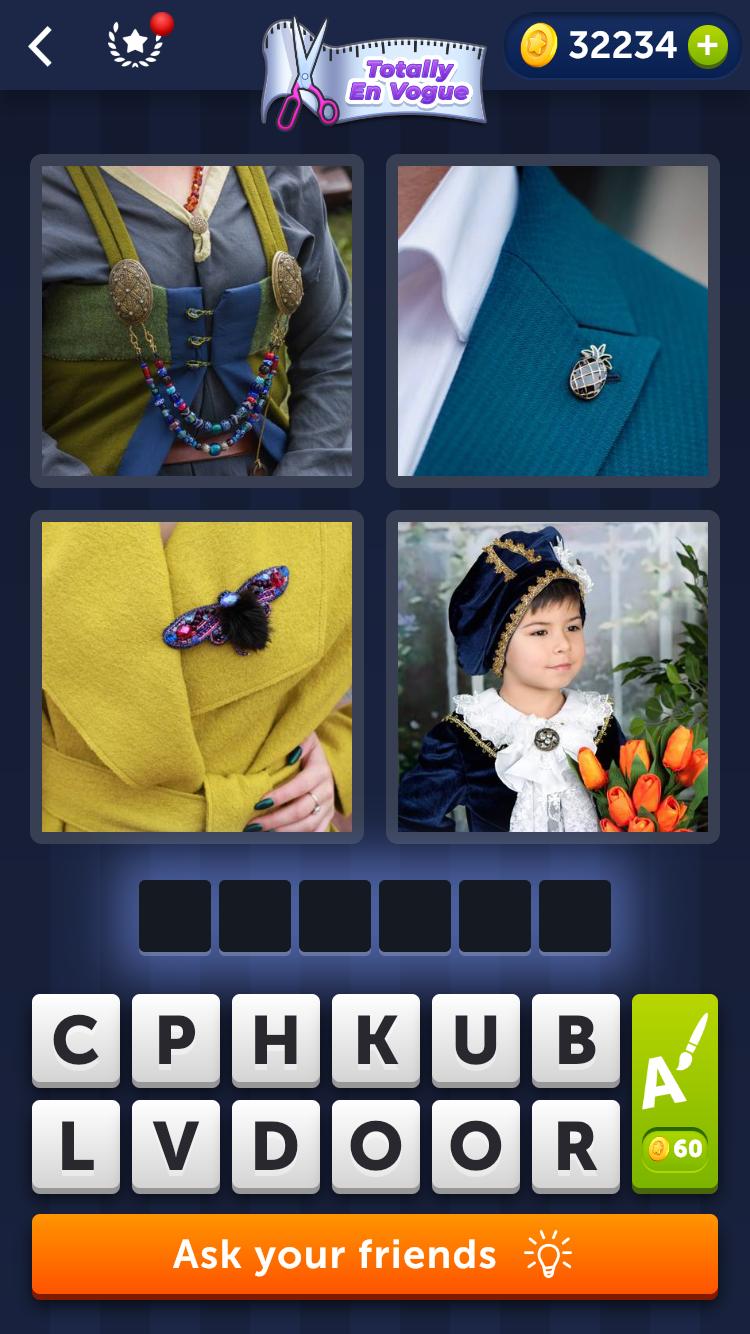Select the letter C tile

(x=76, y=1040)
